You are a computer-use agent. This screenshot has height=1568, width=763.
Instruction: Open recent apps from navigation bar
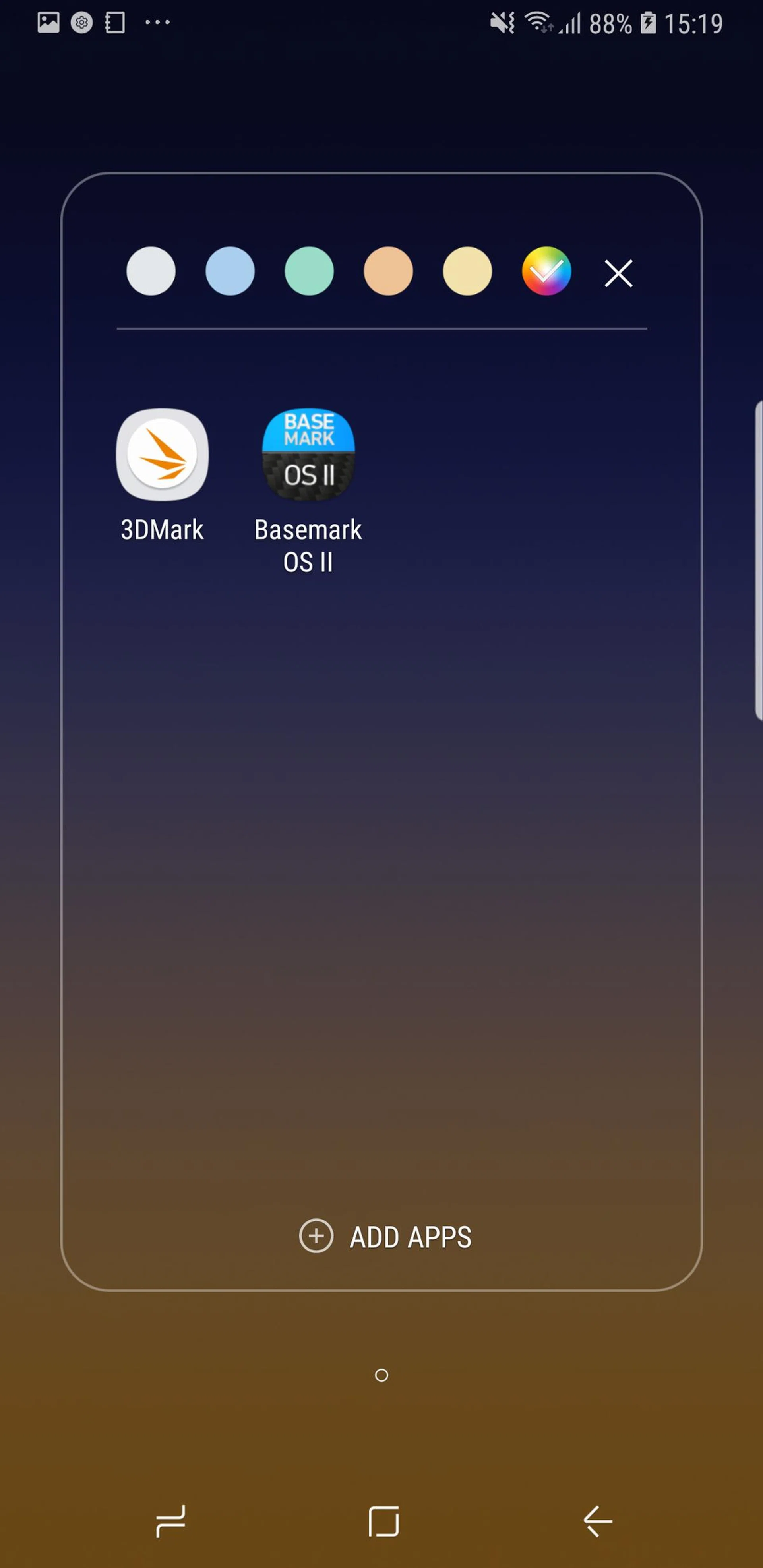(x=170, y=1521)
